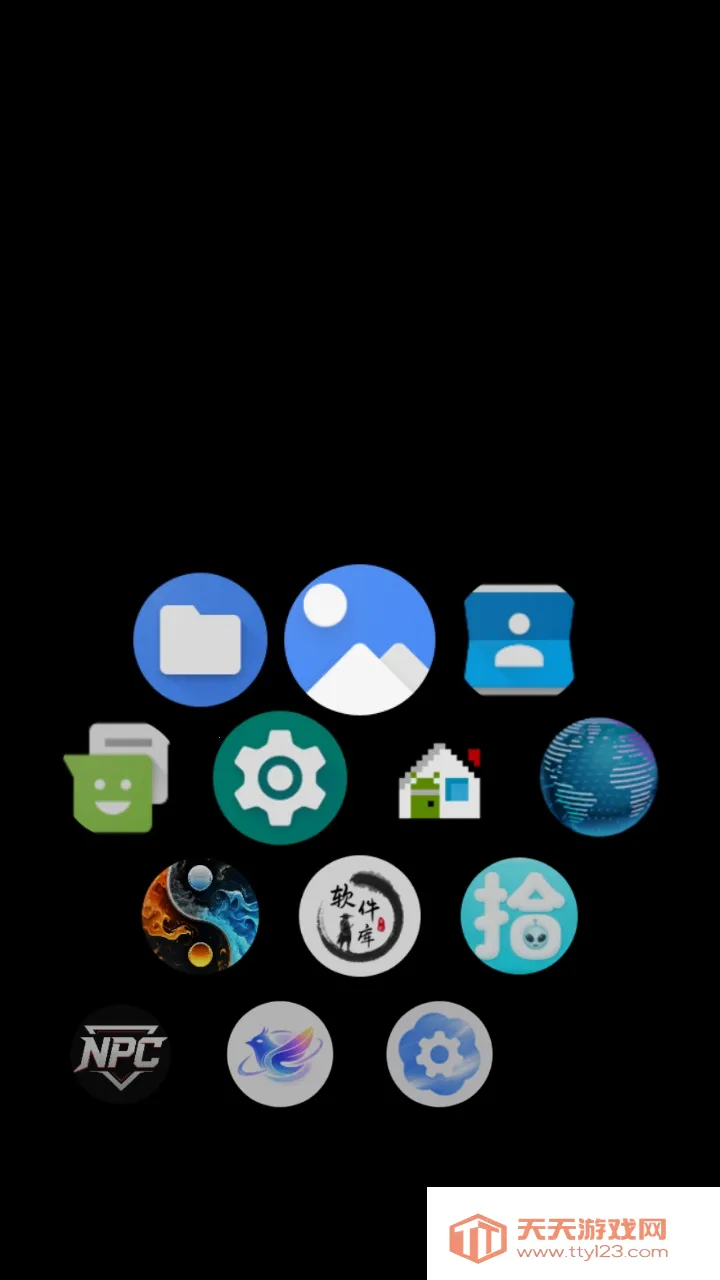Open the teal Settings gear app
Viewport: 720px width, 1280px height.
coord(280,778)
